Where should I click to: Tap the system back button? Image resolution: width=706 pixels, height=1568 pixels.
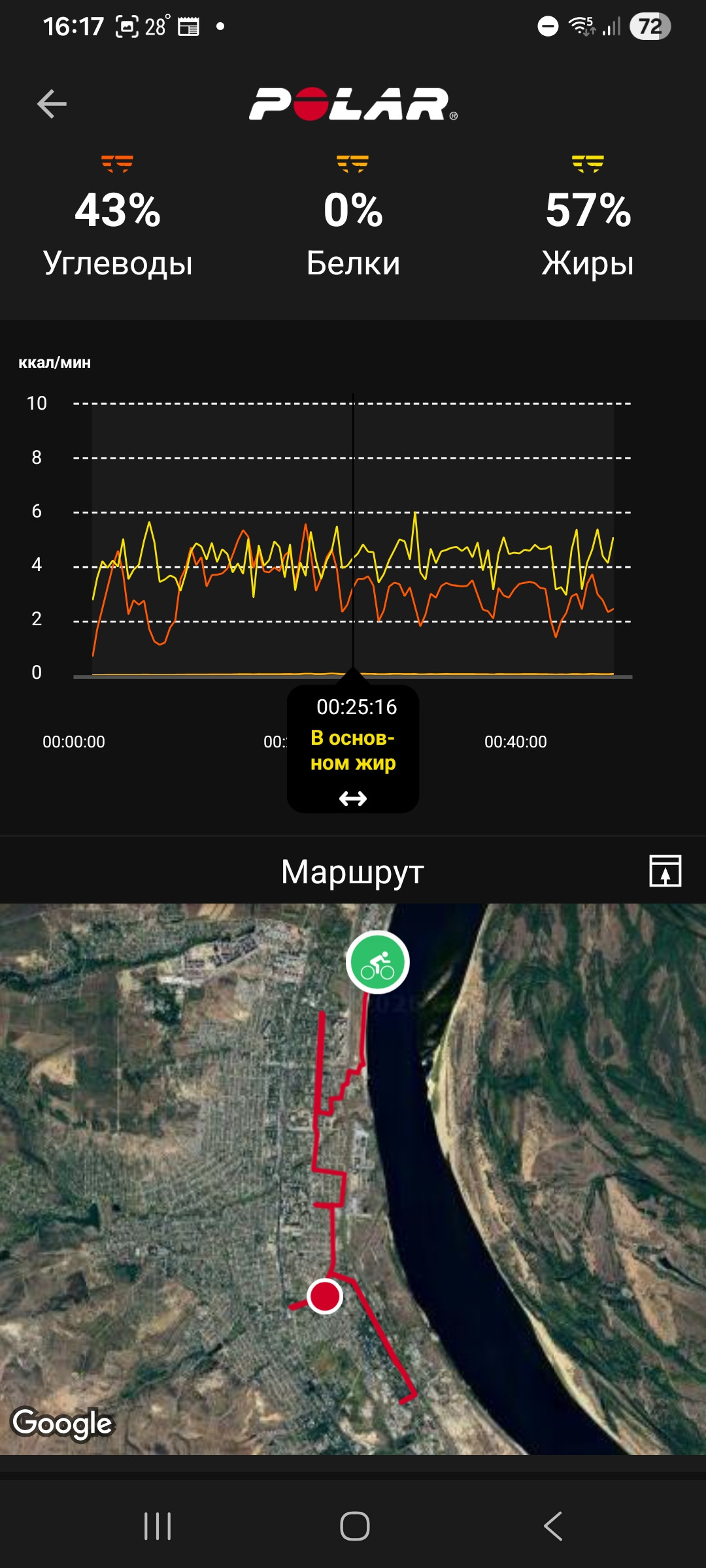[x=553, y=1526]
